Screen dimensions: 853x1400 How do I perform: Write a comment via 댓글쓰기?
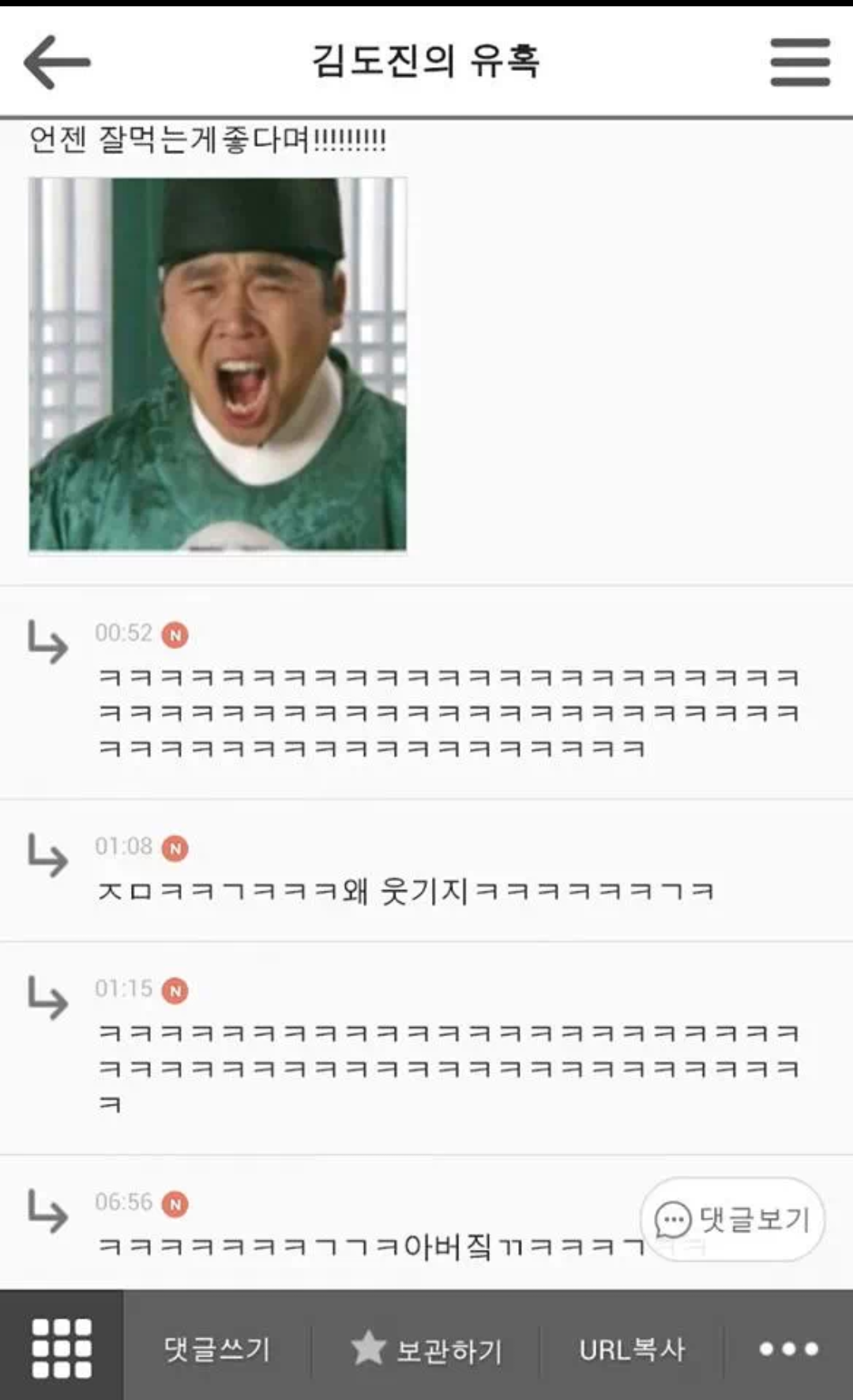[x=217, y=1349]
